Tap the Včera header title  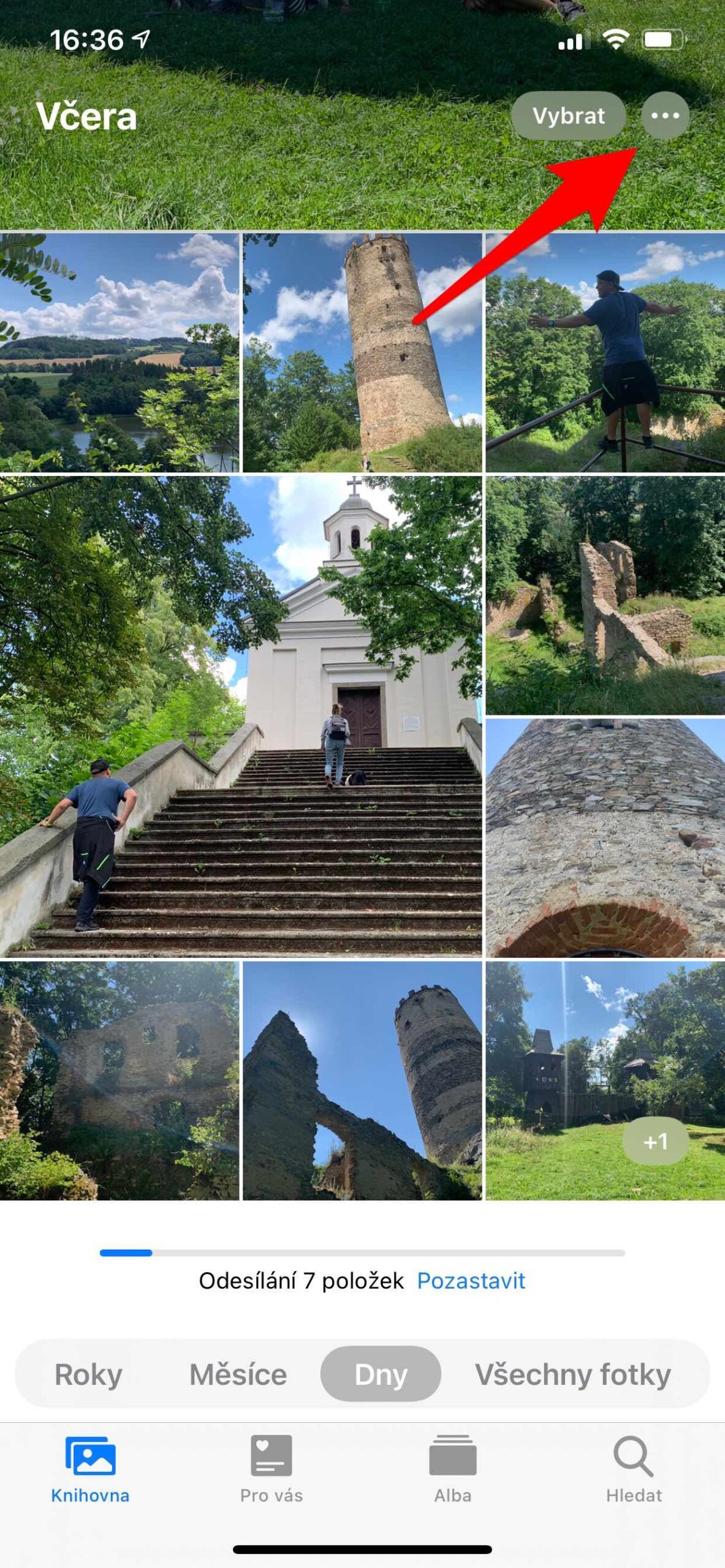88,116
